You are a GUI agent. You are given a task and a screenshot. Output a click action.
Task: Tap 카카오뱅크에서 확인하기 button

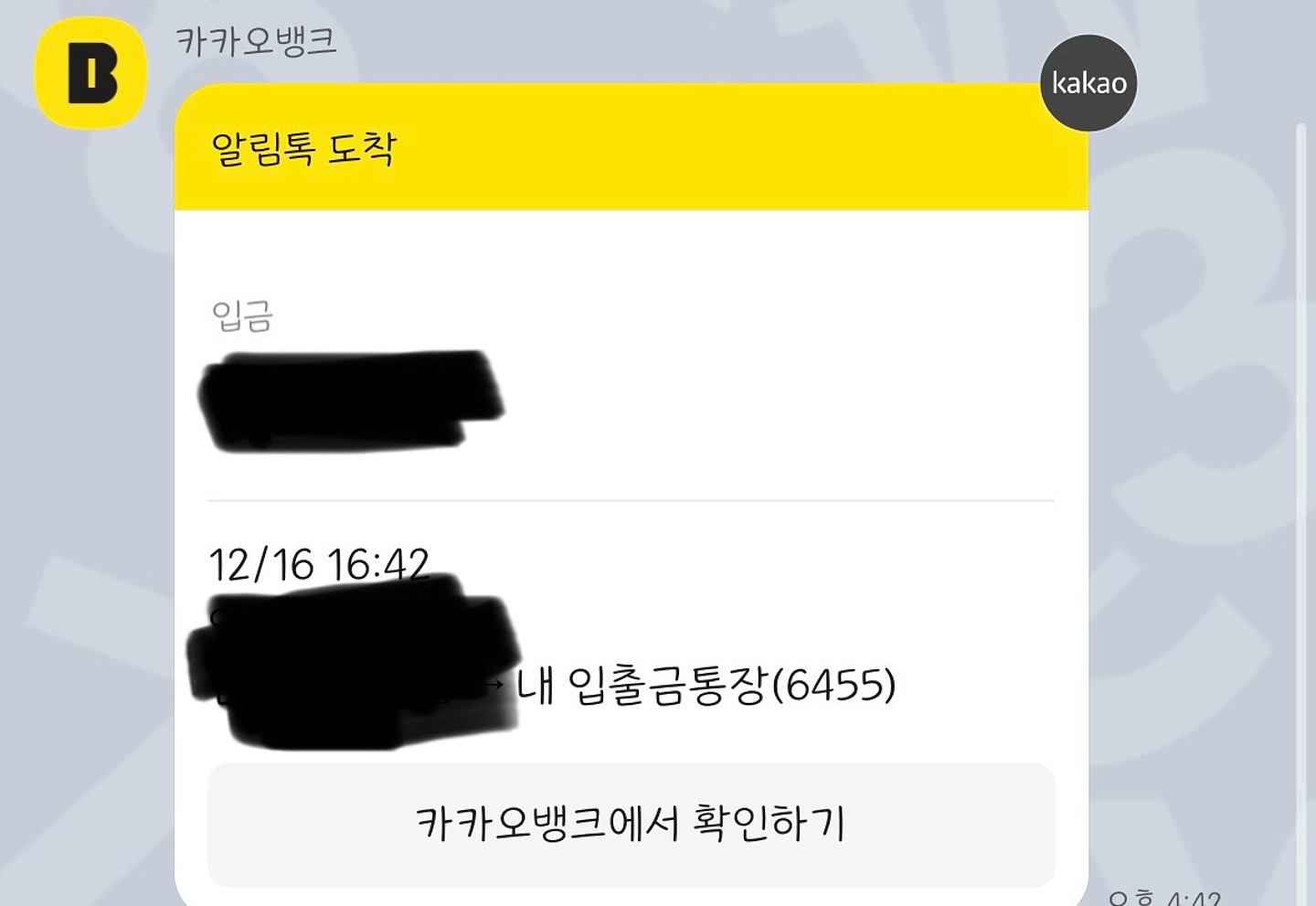[x=631, y=824]
